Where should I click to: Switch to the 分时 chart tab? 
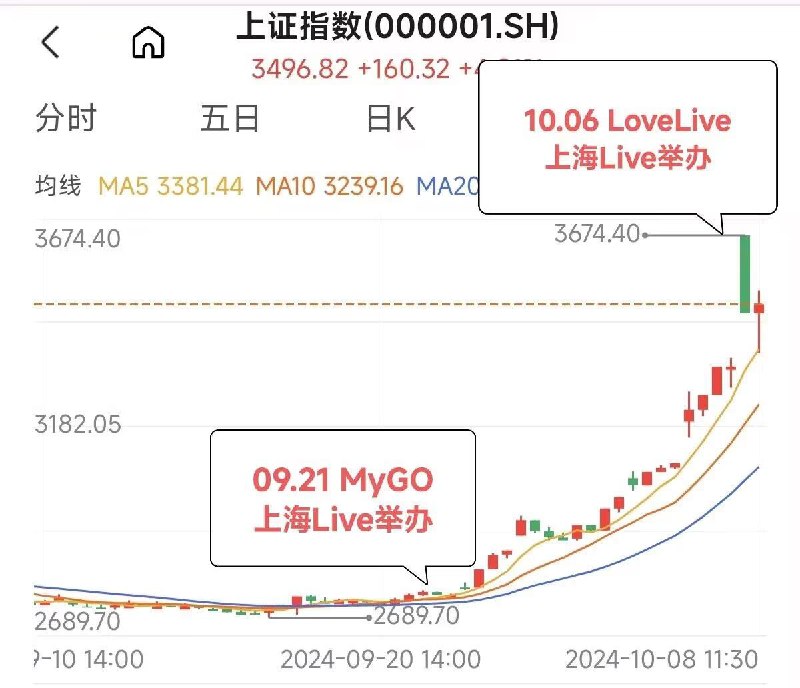(66, 118)
